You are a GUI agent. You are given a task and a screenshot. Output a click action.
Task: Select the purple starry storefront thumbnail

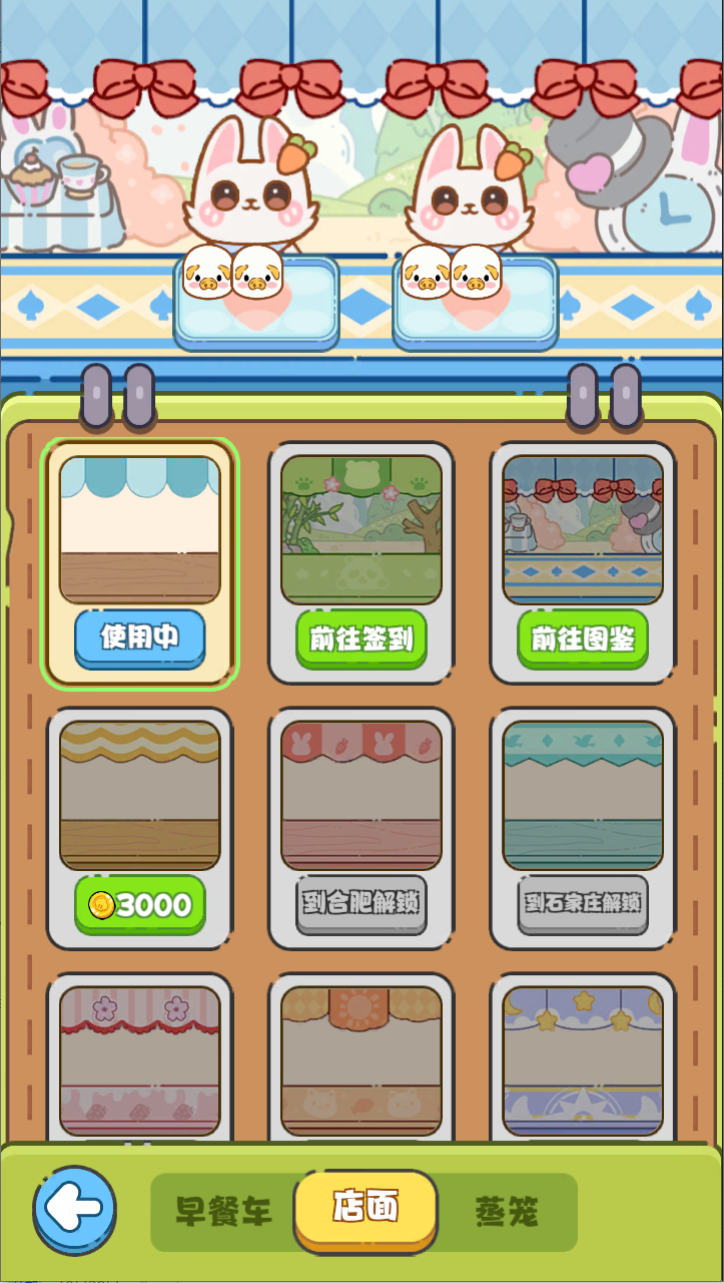583,1060
